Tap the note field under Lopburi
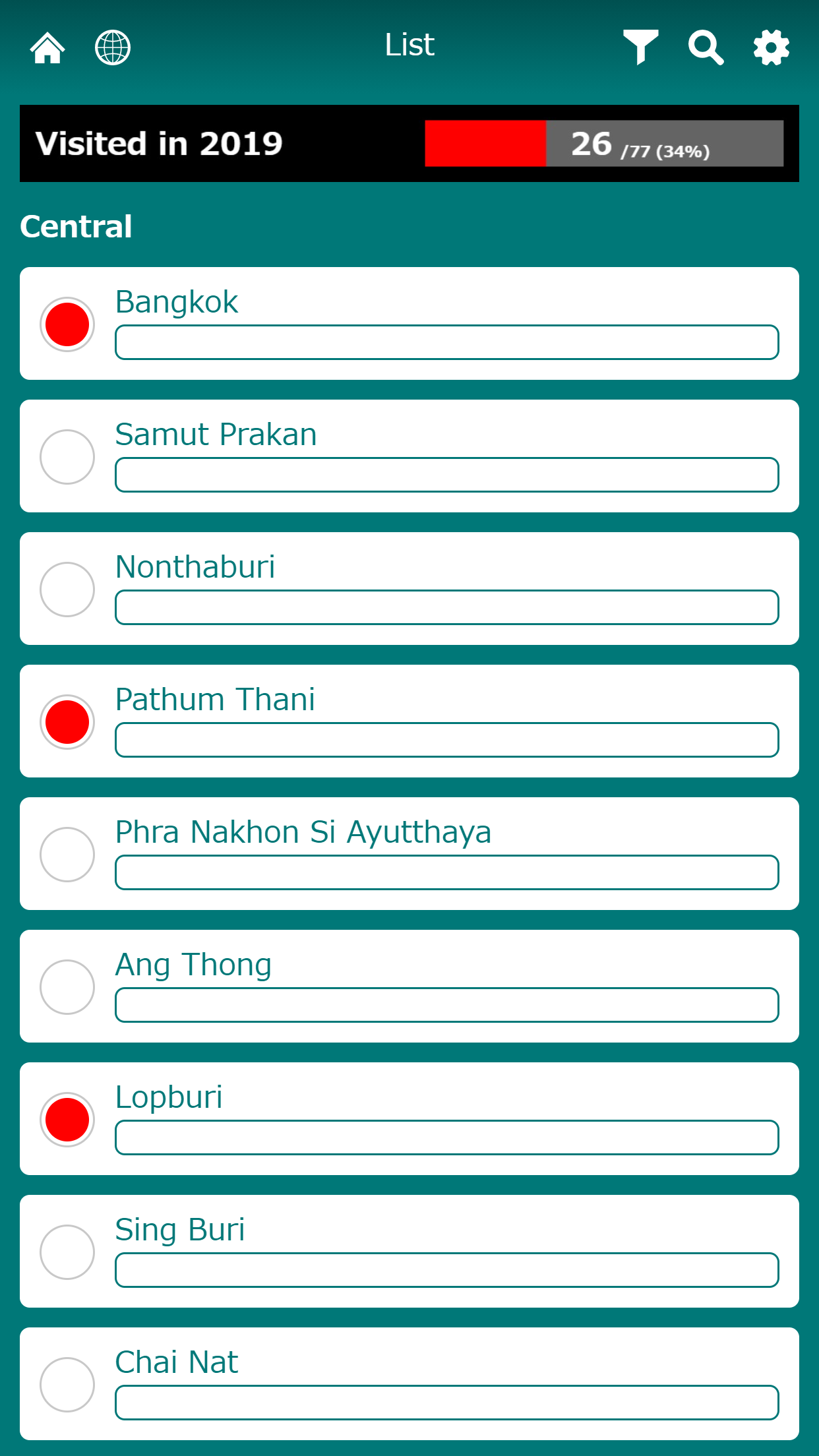The width and height of the screenshot is (819, 1456). (x=447, y=1137)
